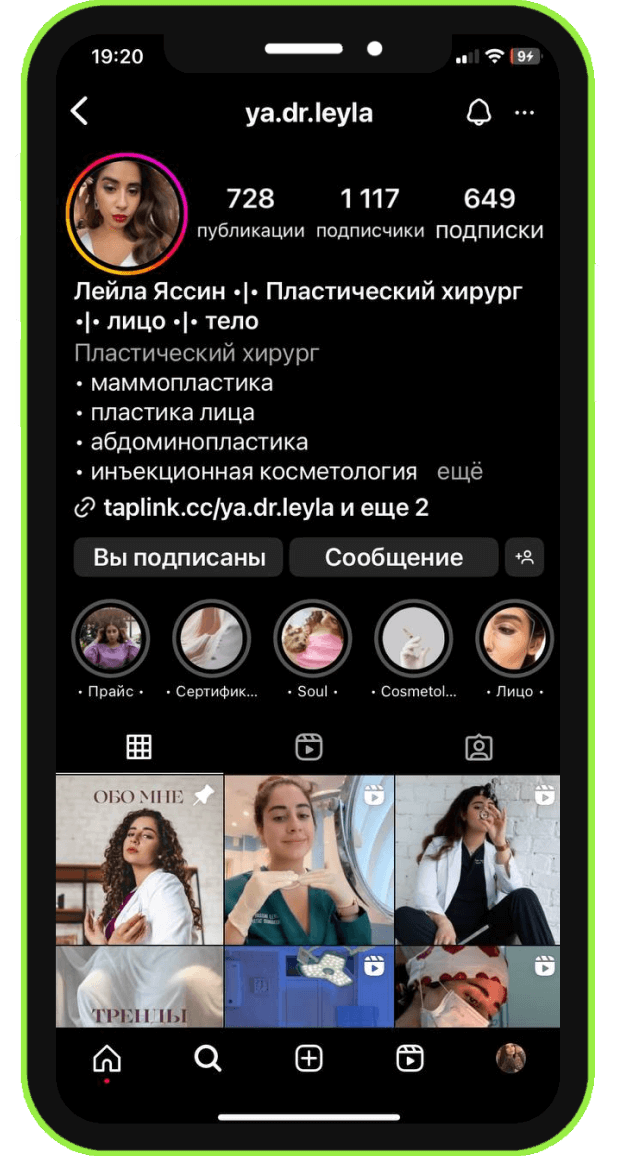Open the подписки following list

(489, 213)
